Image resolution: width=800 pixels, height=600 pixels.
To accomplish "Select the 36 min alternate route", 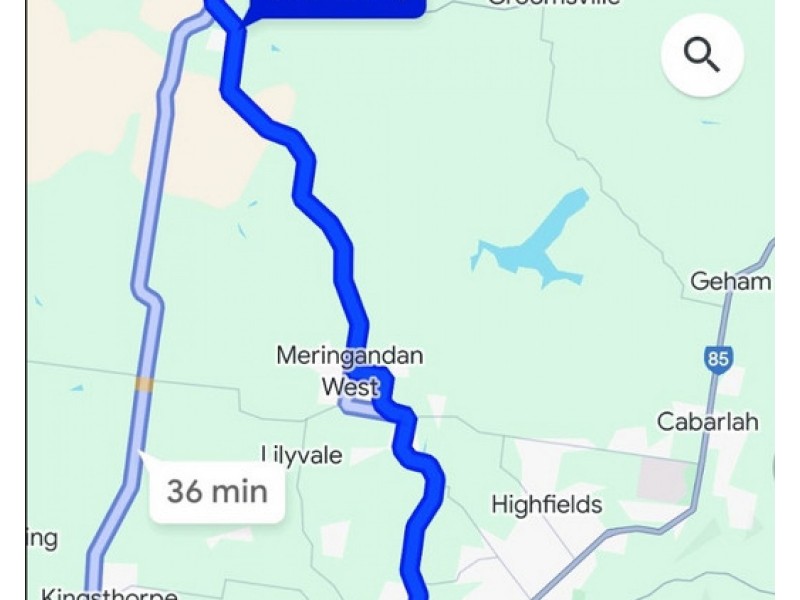I will 217,491.
